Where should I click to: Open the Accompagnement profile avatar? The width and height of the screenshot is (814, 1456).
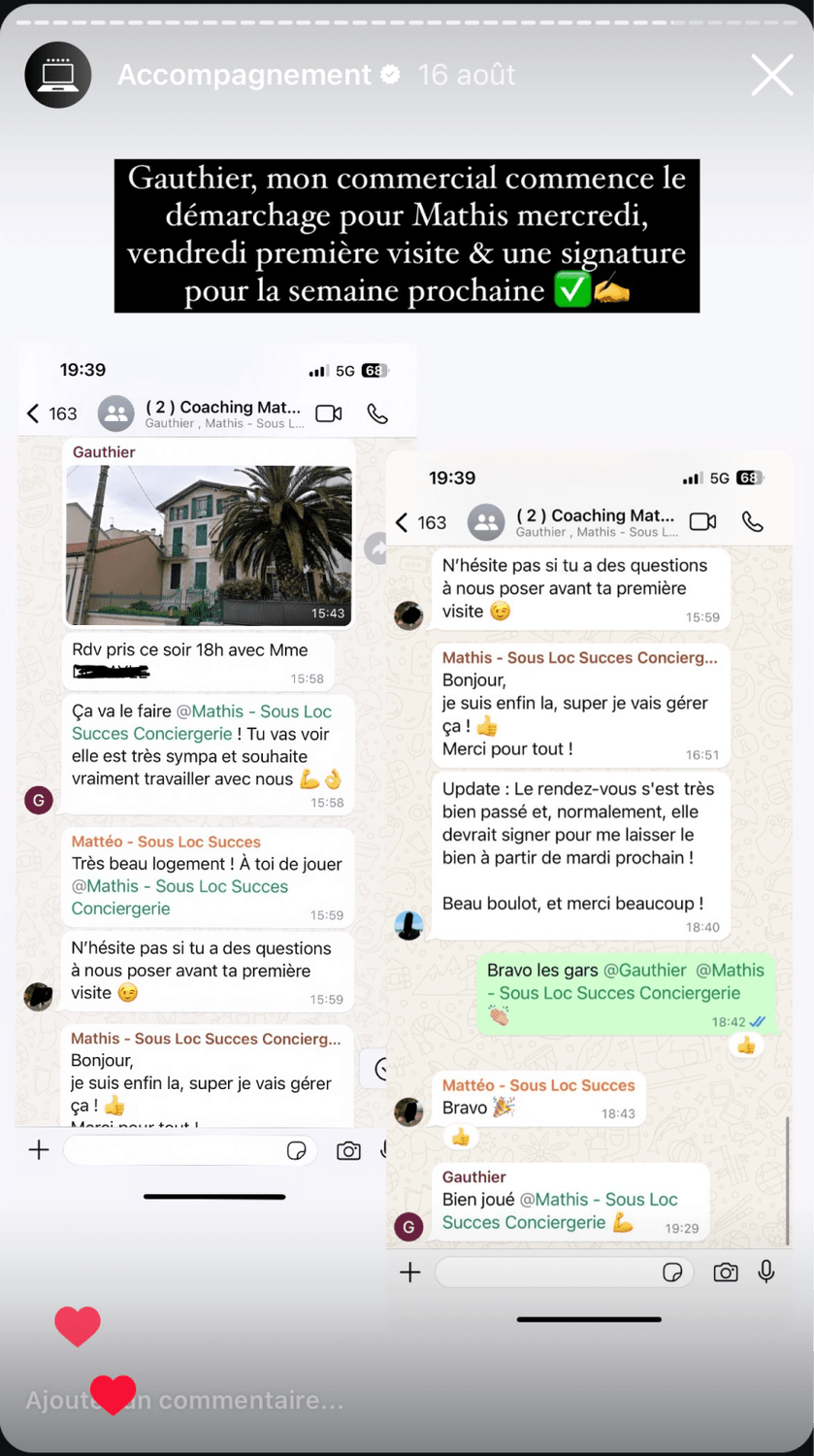58,75
